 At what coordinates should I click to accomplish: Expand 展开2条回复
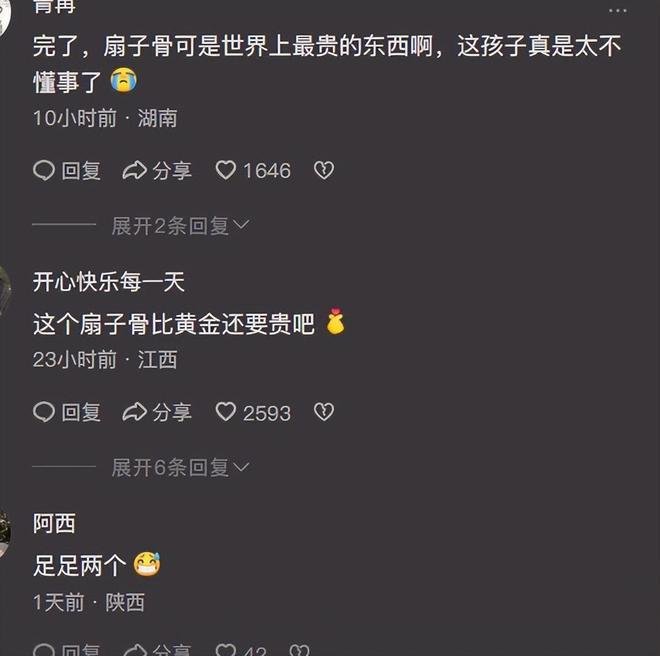(x=181, y=226)
